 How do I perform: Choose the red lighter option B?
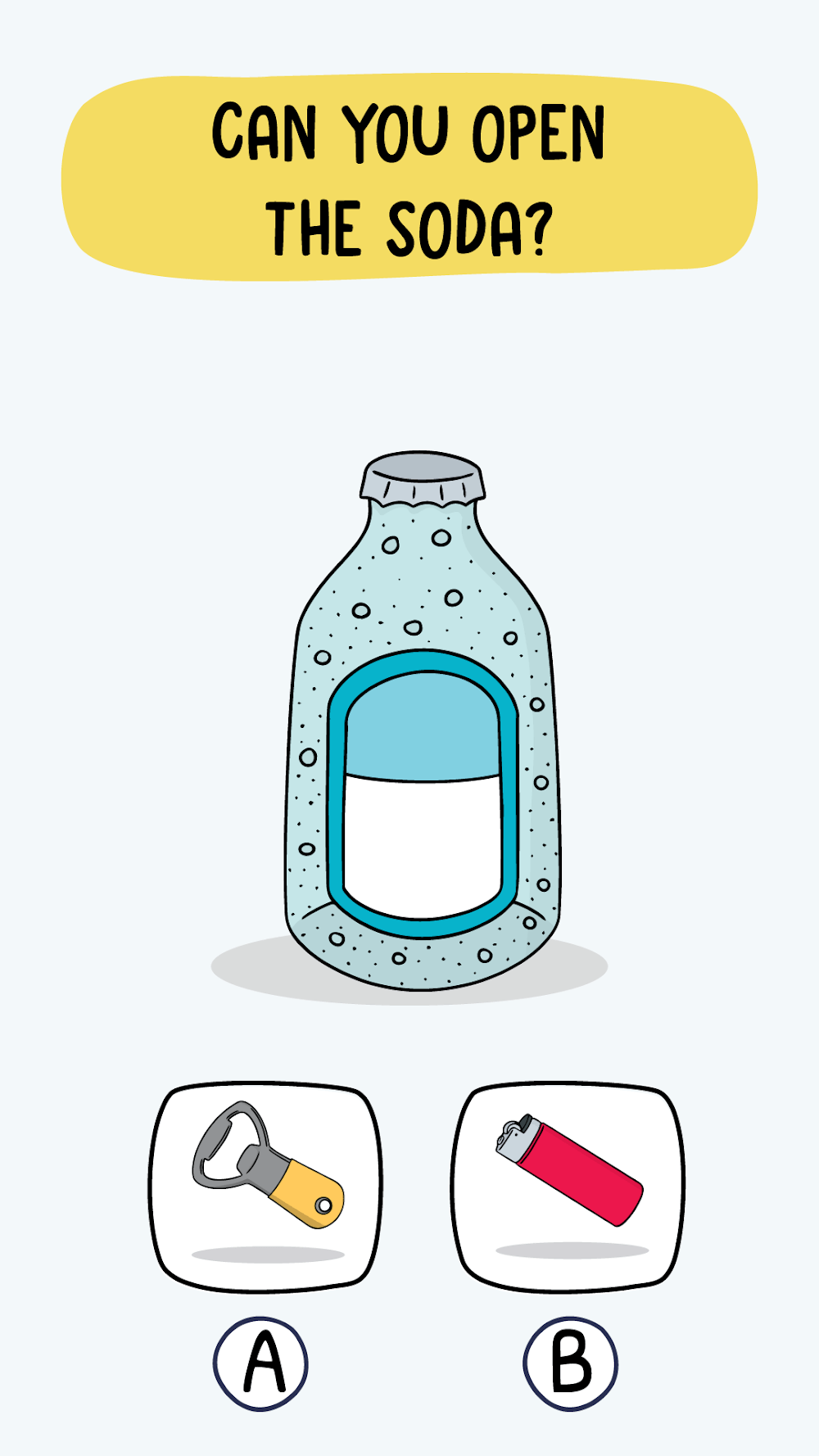(x=568, y=1186)
